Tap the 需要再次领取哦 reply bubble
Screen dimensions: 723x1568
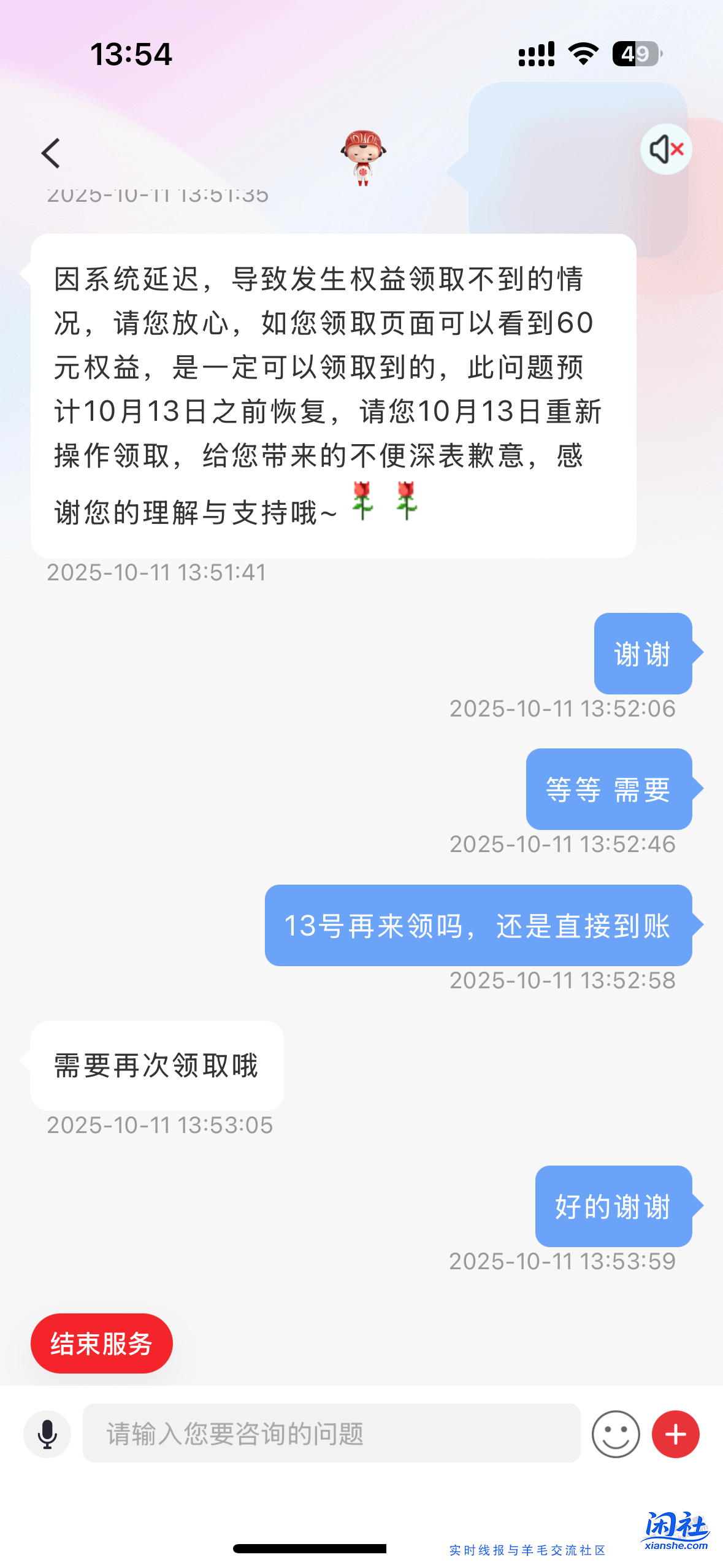coord(157,1066)
